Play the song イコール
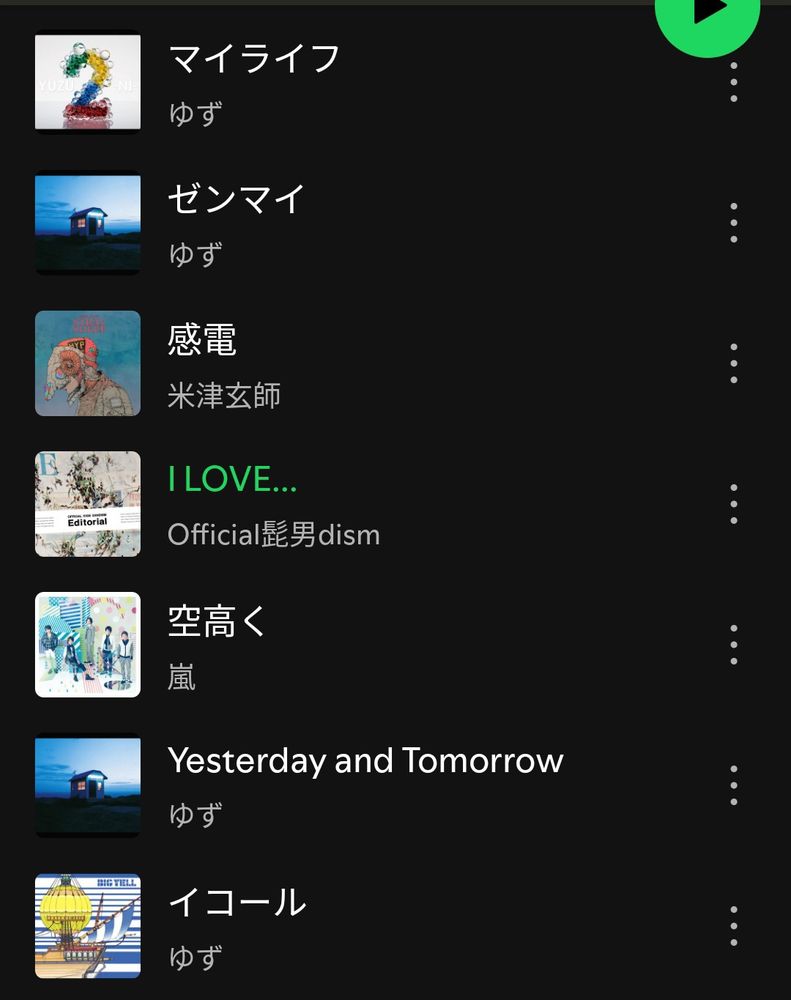 pyautogui.click(x=237, y=902)
